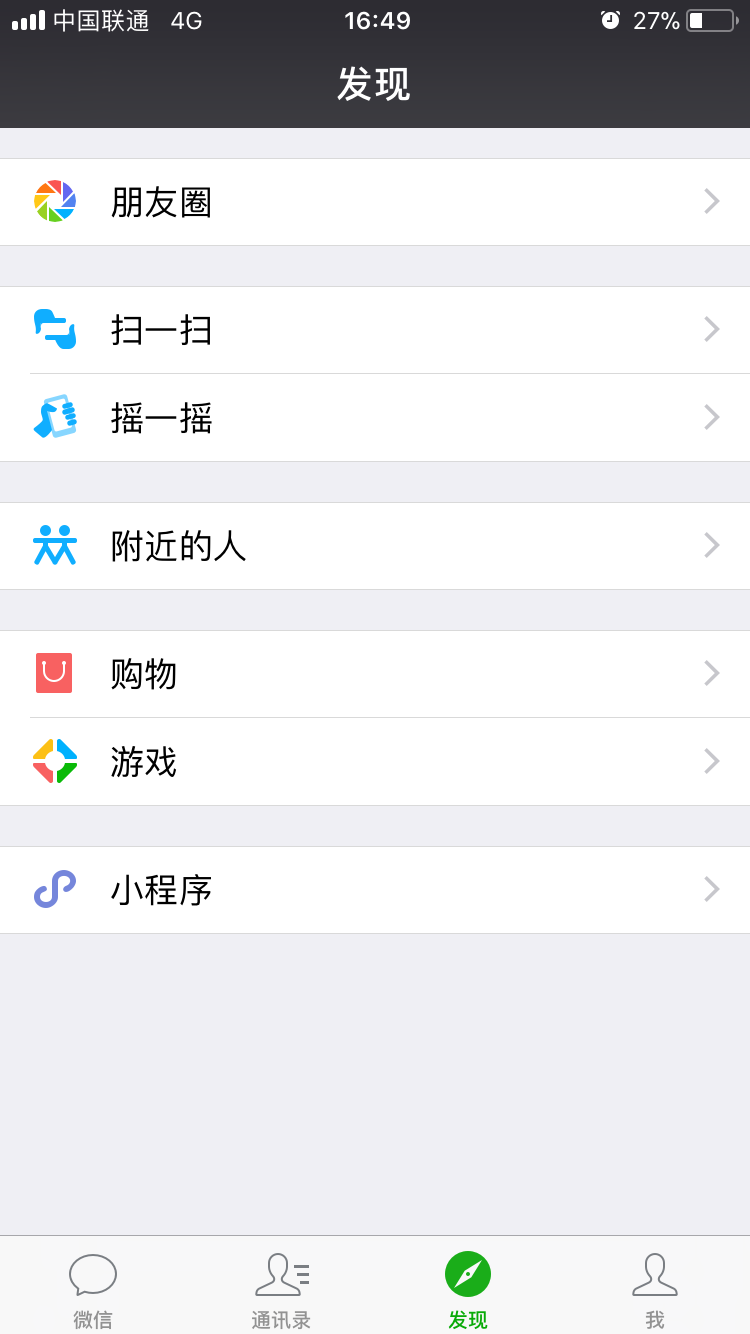
Task: Switch to the 微信 chats tab
Action: click(93, 1288)
